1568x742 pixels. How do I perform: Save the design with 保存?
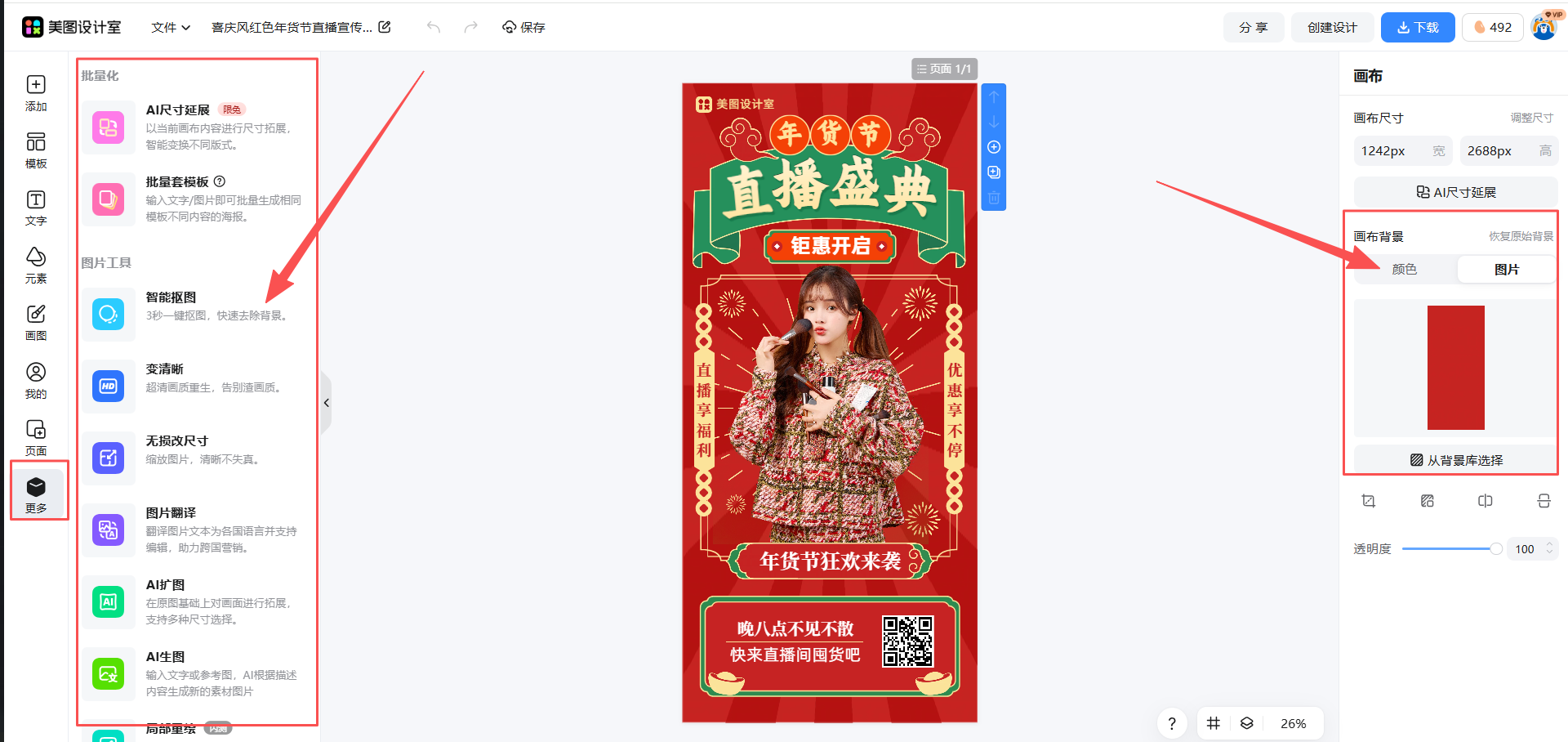tap(523, 27)
